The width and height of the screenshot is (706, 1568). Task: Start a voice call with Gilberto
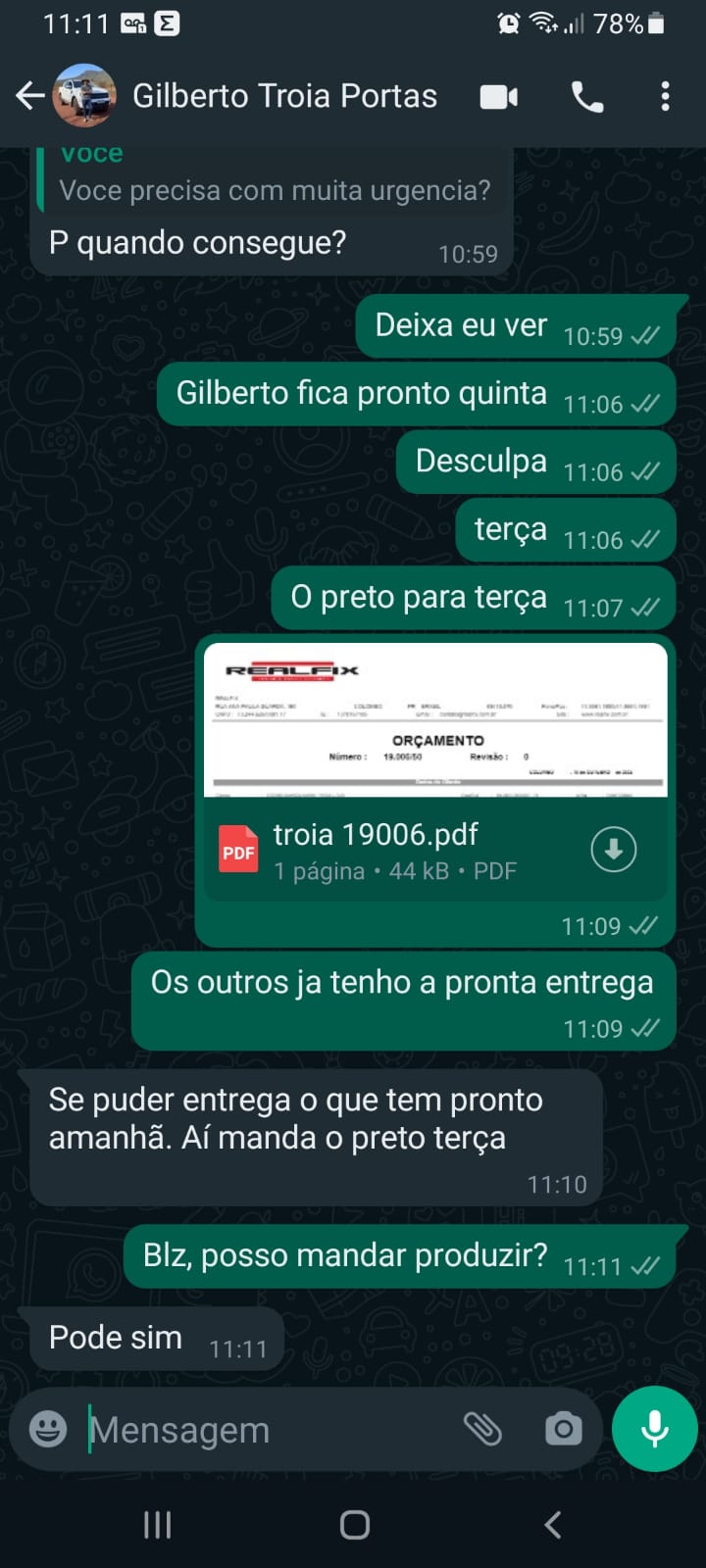(587, 96)
